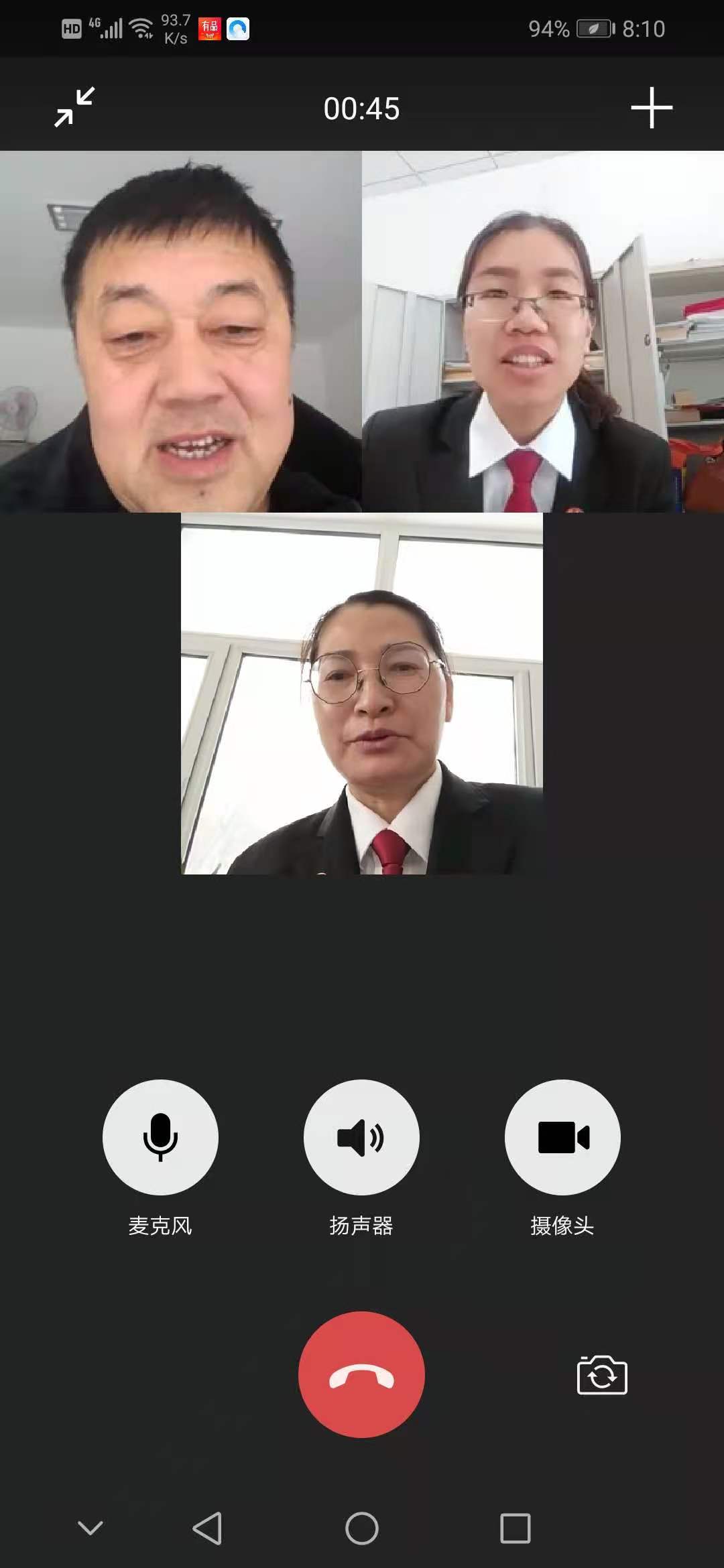Switch between front and rear camera

click(601, 1375)
